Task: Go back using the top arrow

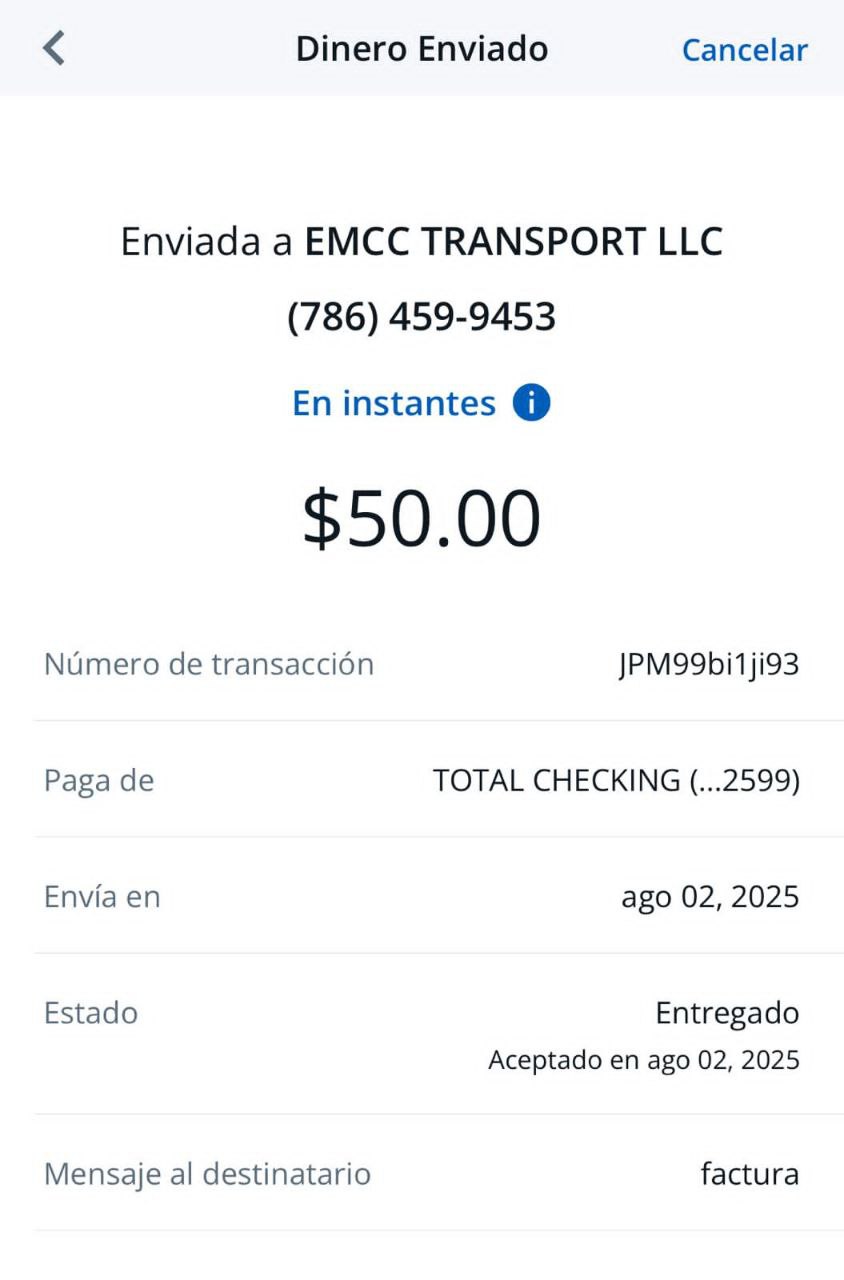Action: pyautogui.click(x=54, y=48)
